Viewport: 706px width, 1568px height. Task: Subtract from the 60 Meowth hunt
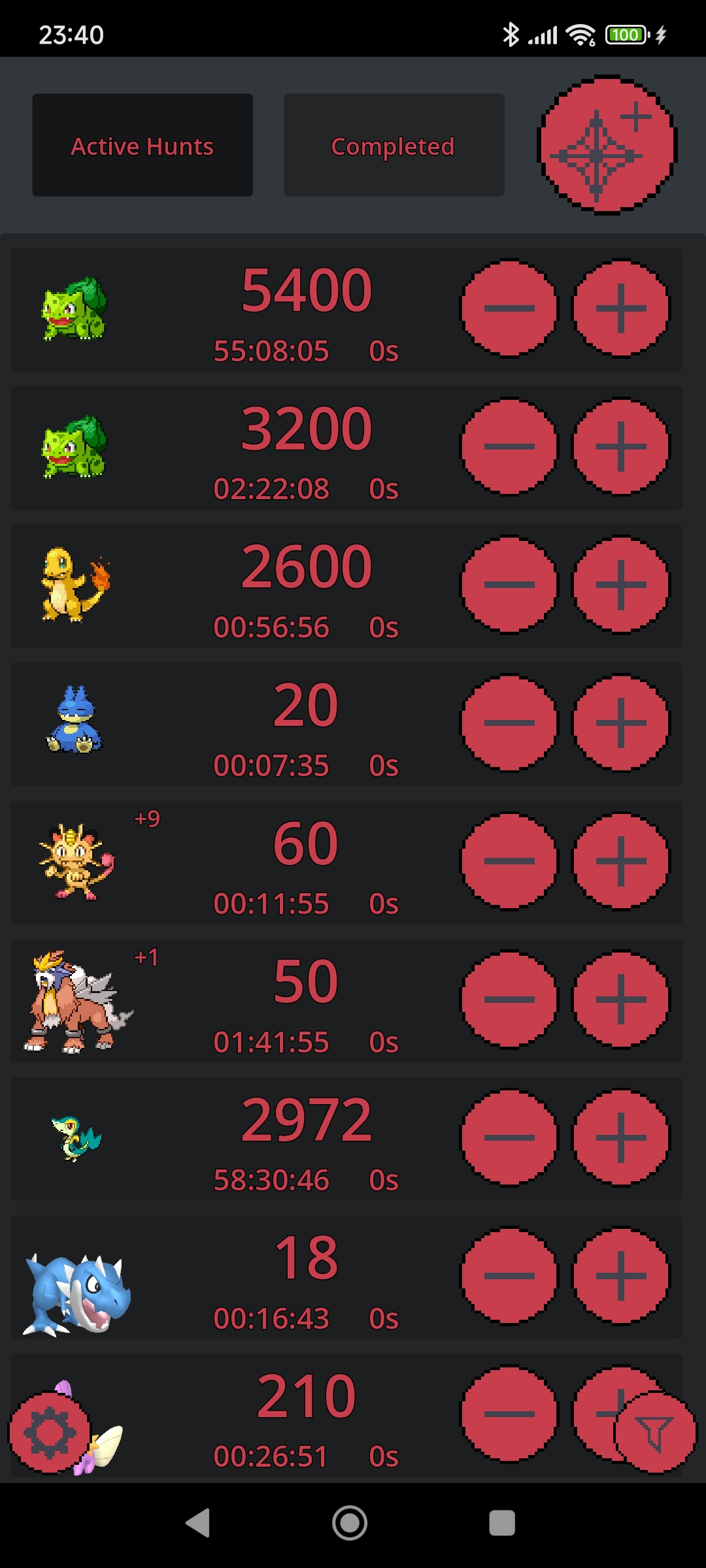[x=509, y=862]
